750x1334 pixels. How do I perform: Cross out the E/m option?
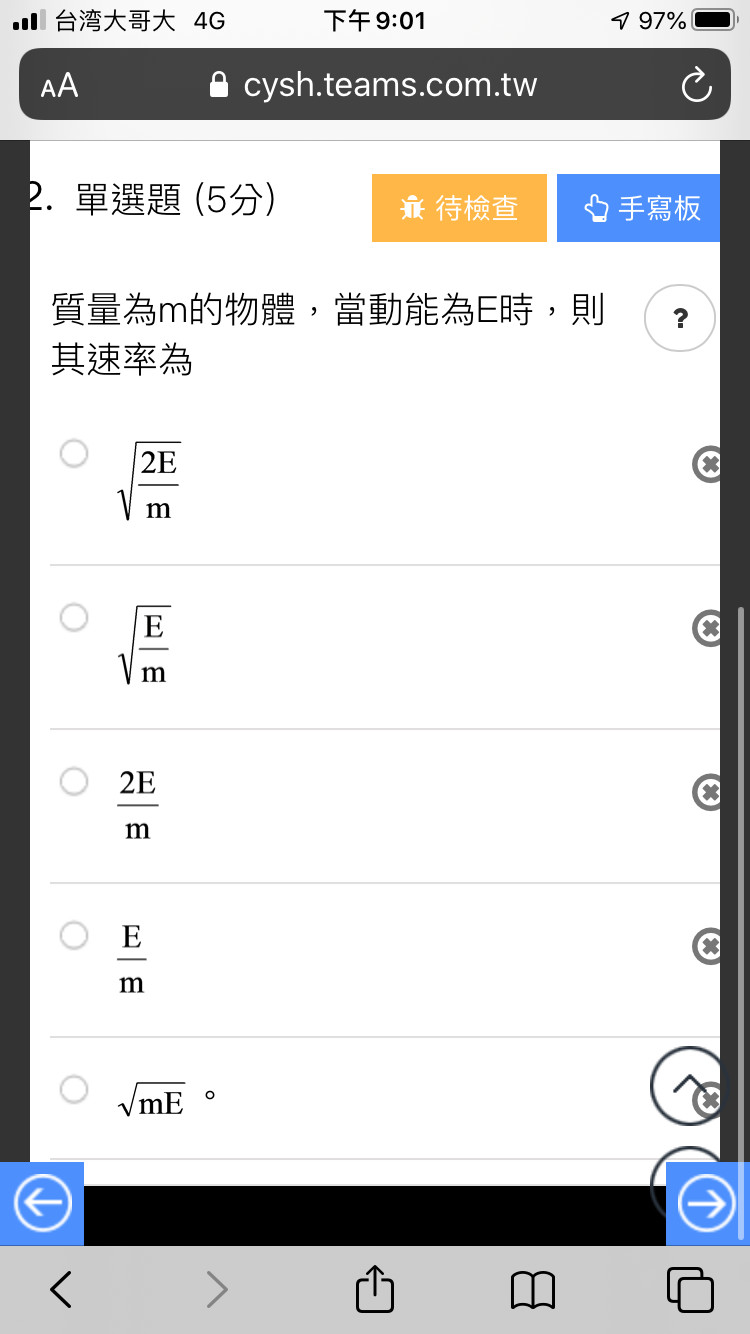(707, 946)
